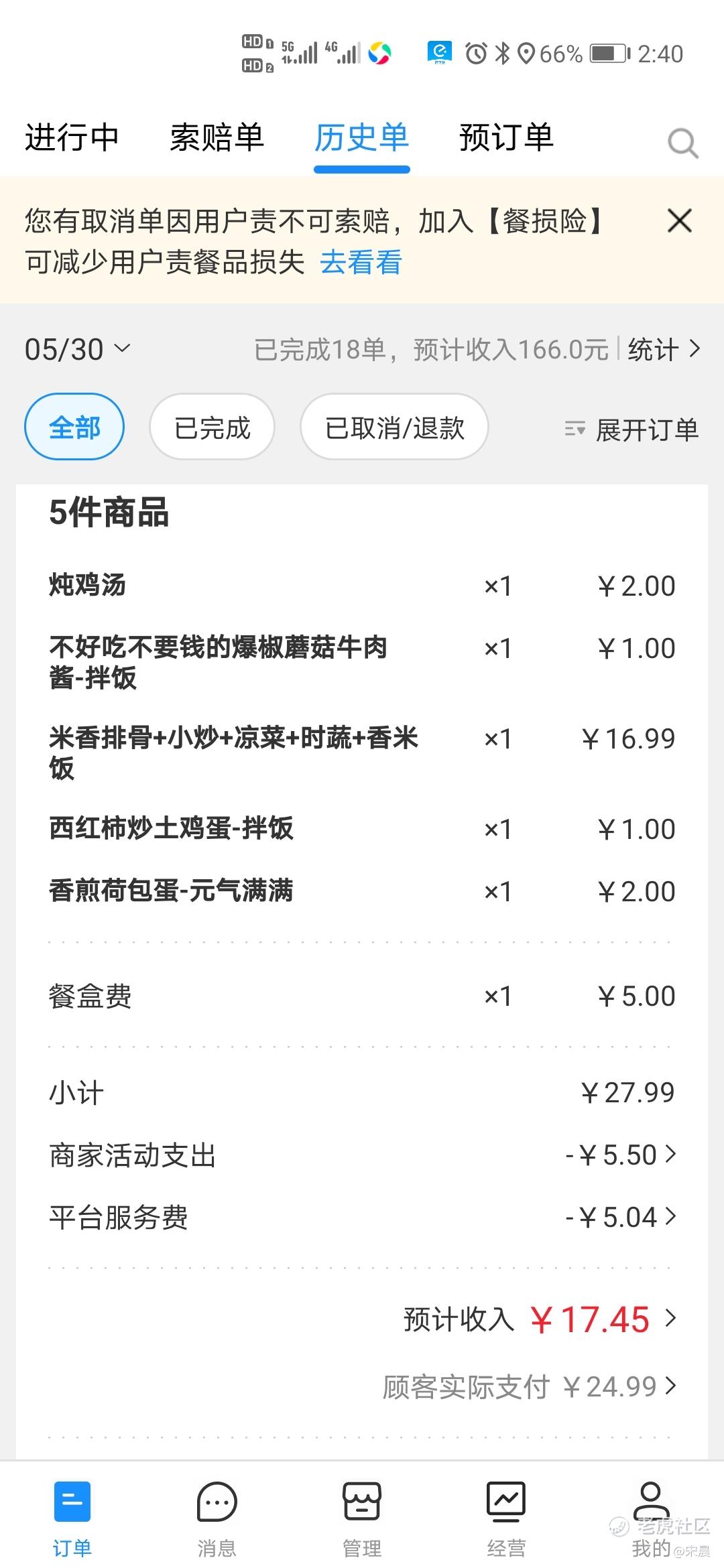This screenshot has width=724, height=1568.
Task: Open the 统计 statistics page
Action: (664, 349)
